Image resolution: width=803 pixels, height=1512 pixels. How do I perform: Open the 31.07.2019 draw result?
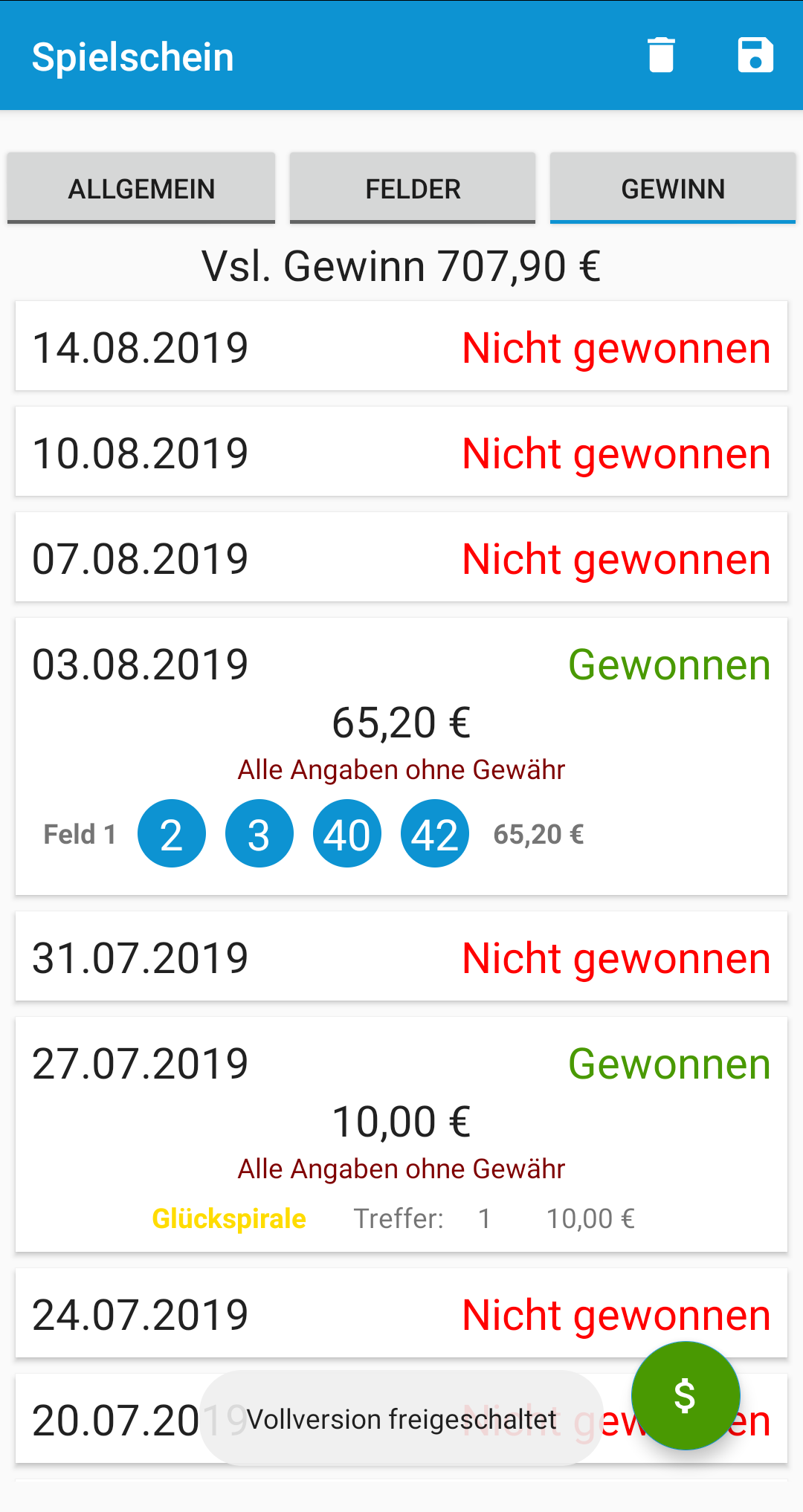(x=401, y=957)
